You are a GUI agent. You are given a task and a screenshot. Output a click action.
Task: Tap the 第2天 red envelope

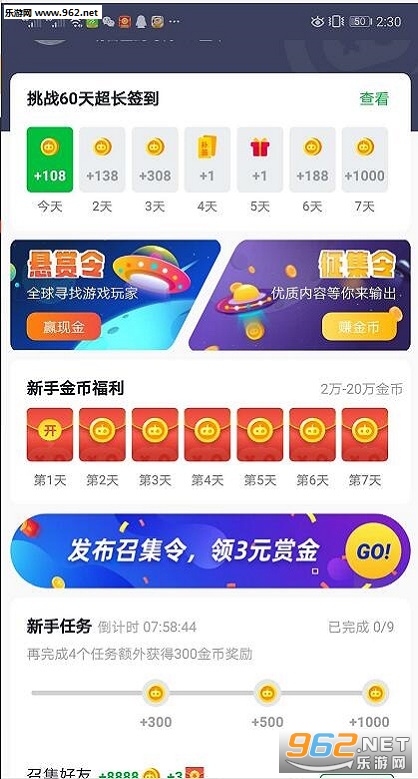click(102, 434)
